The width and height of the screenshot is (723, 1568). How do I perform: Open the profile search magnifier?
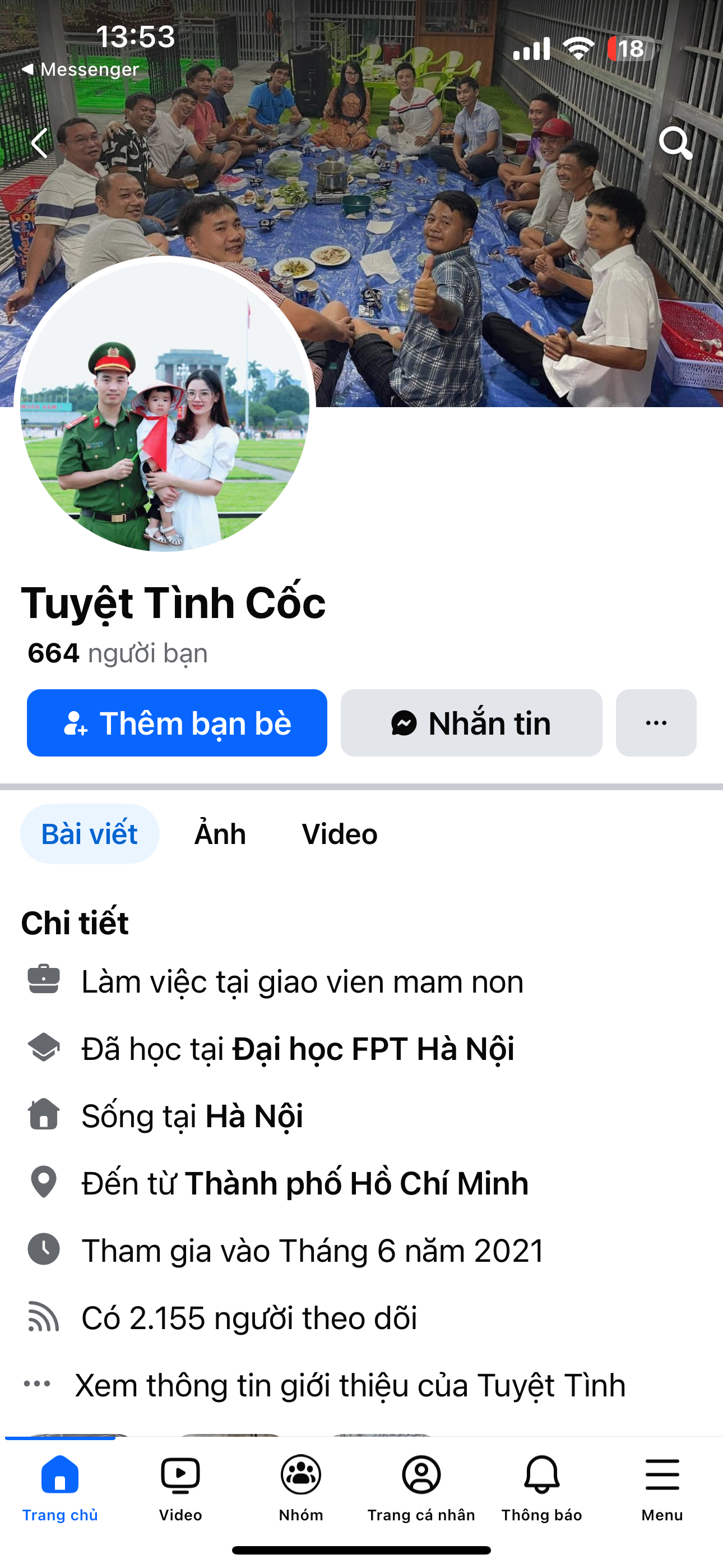[x=675, y=144]
